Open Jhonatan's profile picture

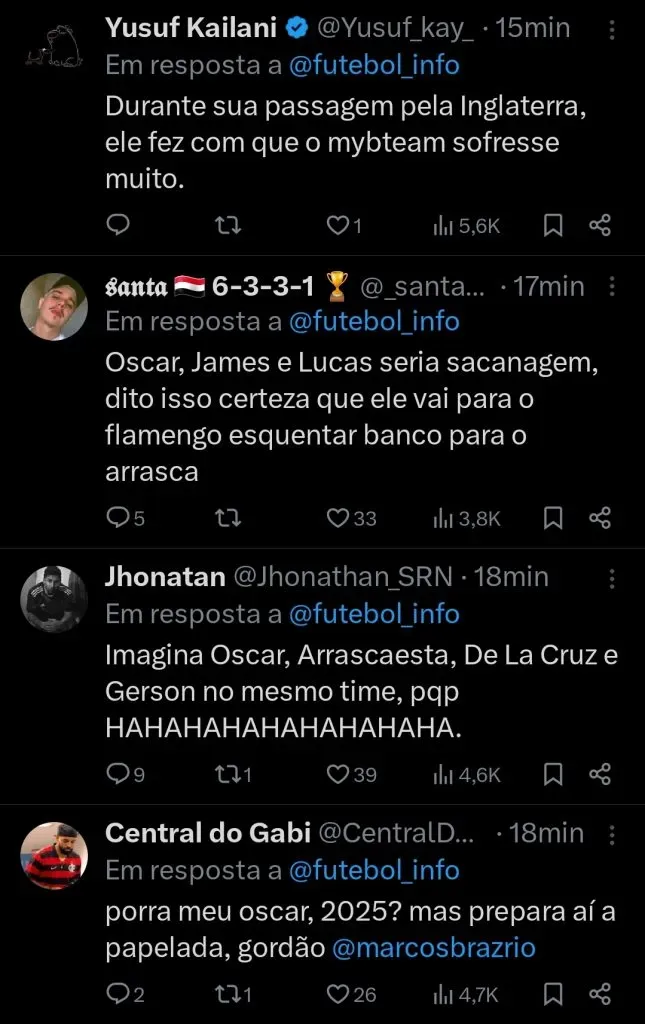54,598
